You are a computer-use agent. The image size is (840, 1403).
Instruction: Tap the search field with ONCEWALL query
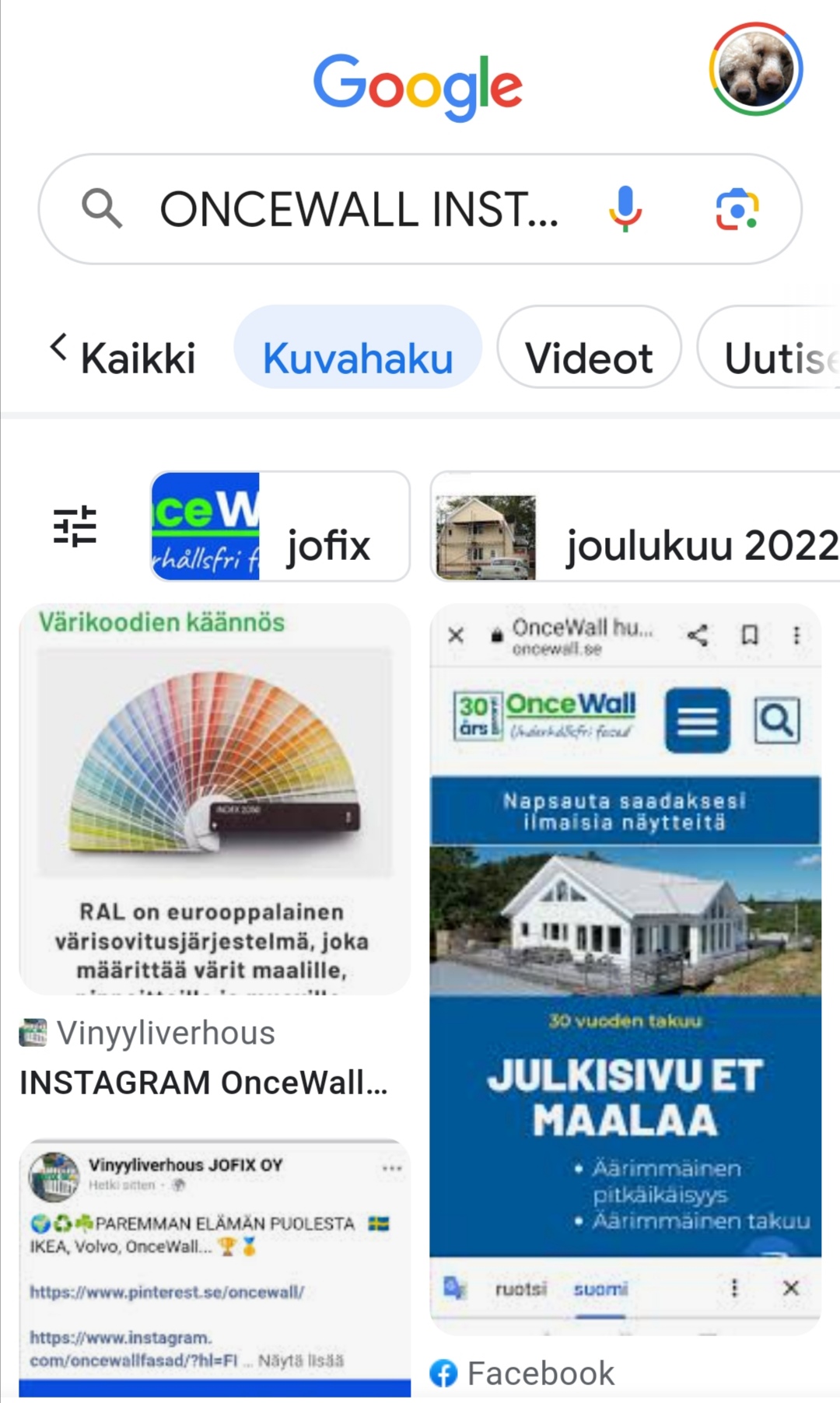coord(358,209)
